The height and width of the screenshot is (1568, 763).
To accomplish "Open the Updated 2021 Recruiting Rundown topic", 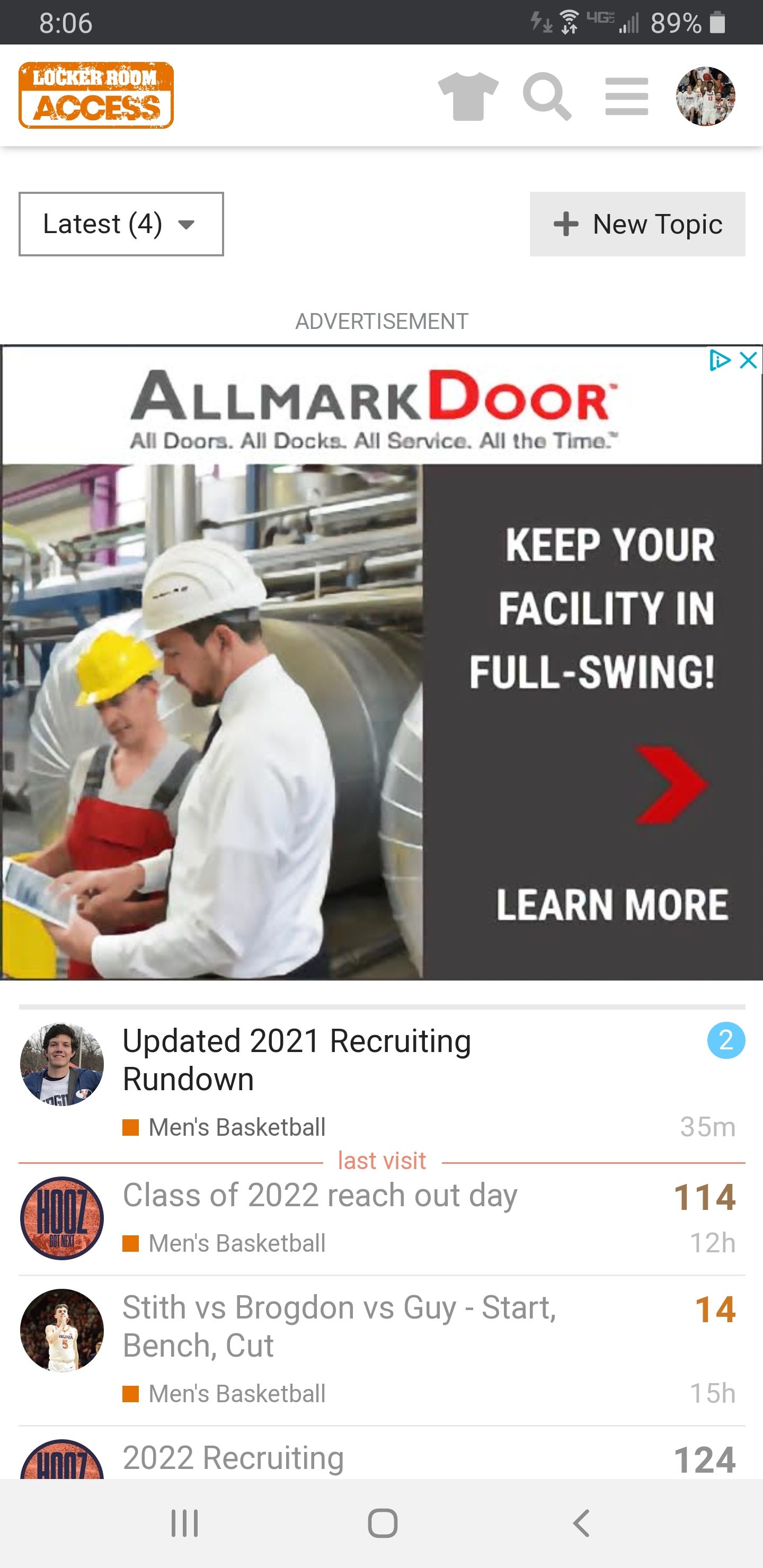I will tap(297, 1059).
